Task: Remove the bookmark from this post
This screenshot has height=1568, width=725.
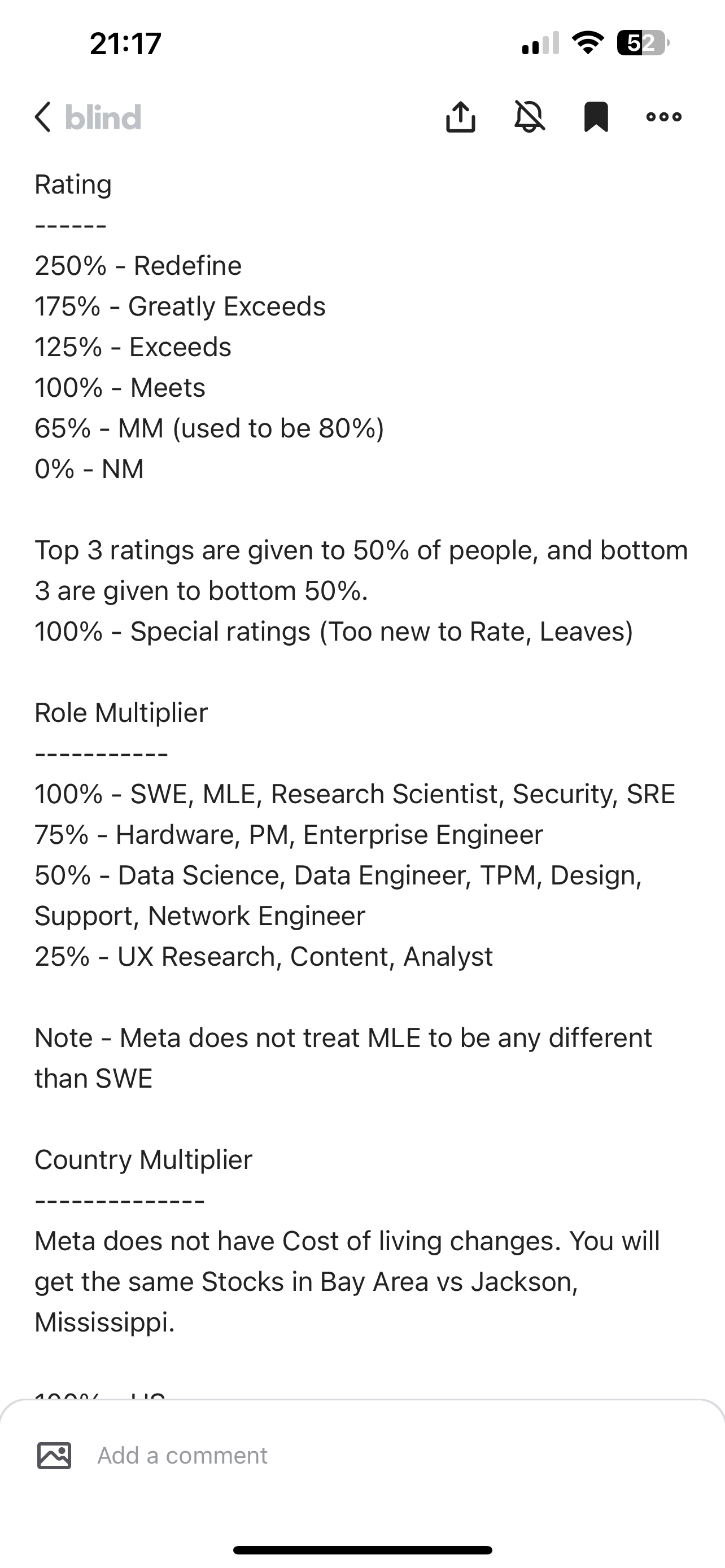Action: pyautogui.click(x=596, y=117)
